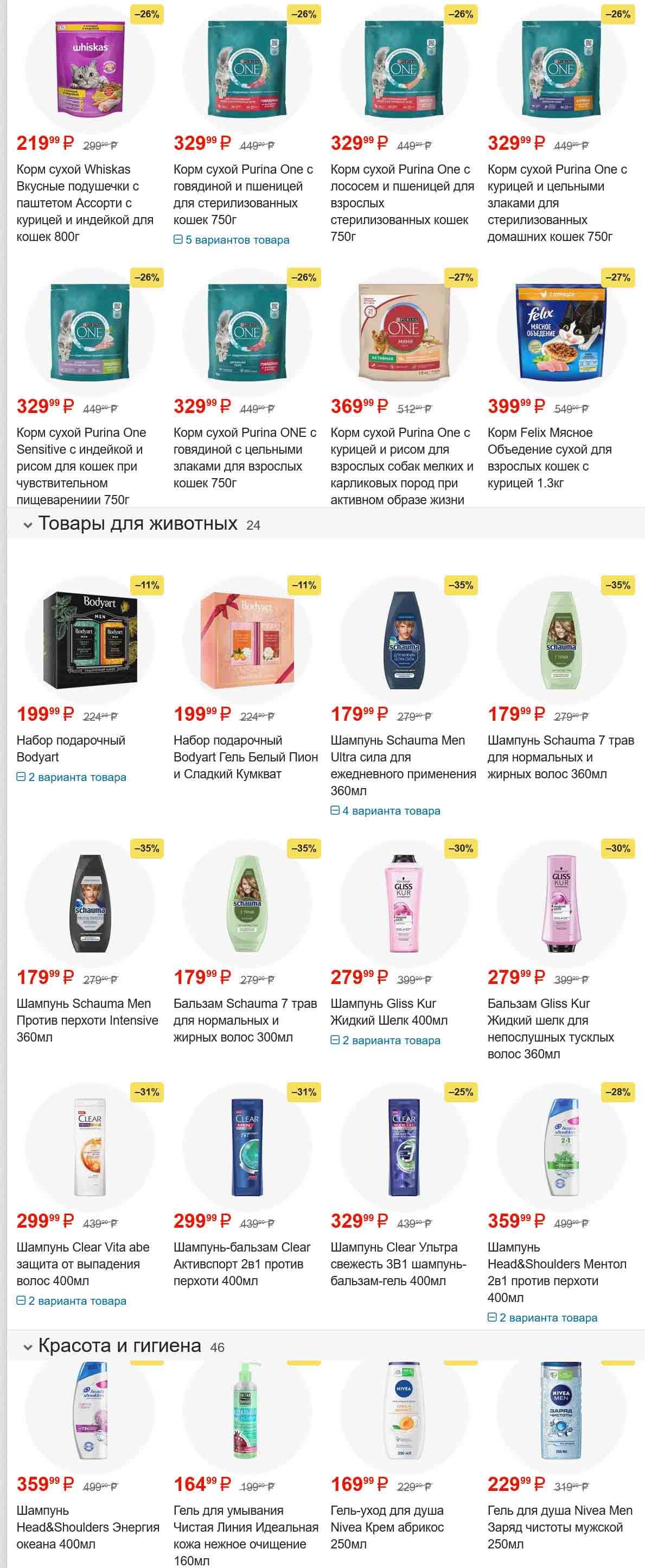Open Purina One Sensitive с индейкой card
Viewport: 645px width, 1568px height.
(81, 466)
